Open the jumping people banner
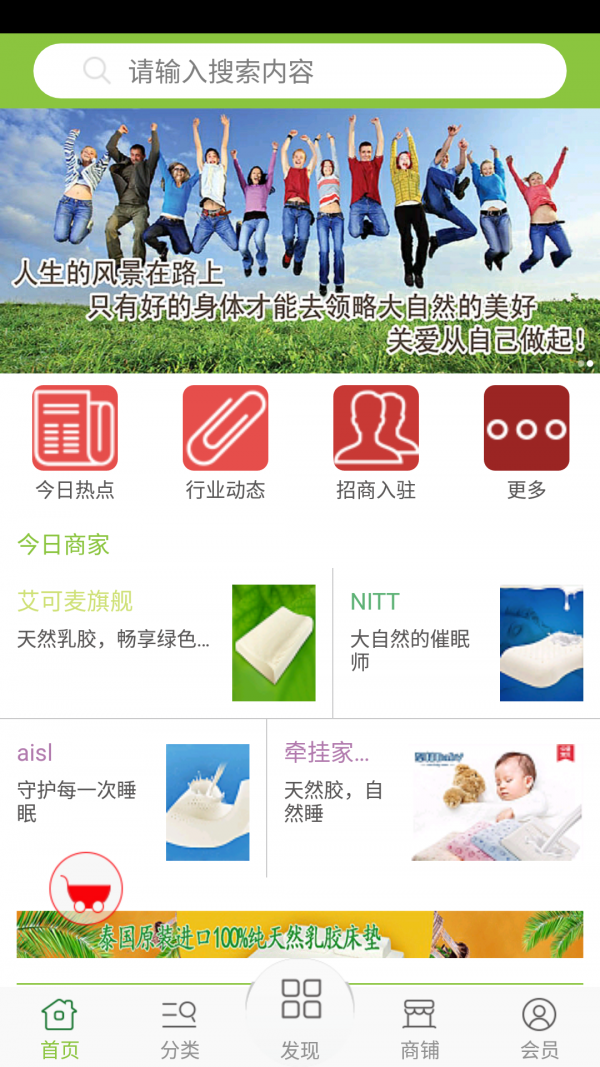The width and height of the screenshot is (600, 1067). click(x=300, y=240)
